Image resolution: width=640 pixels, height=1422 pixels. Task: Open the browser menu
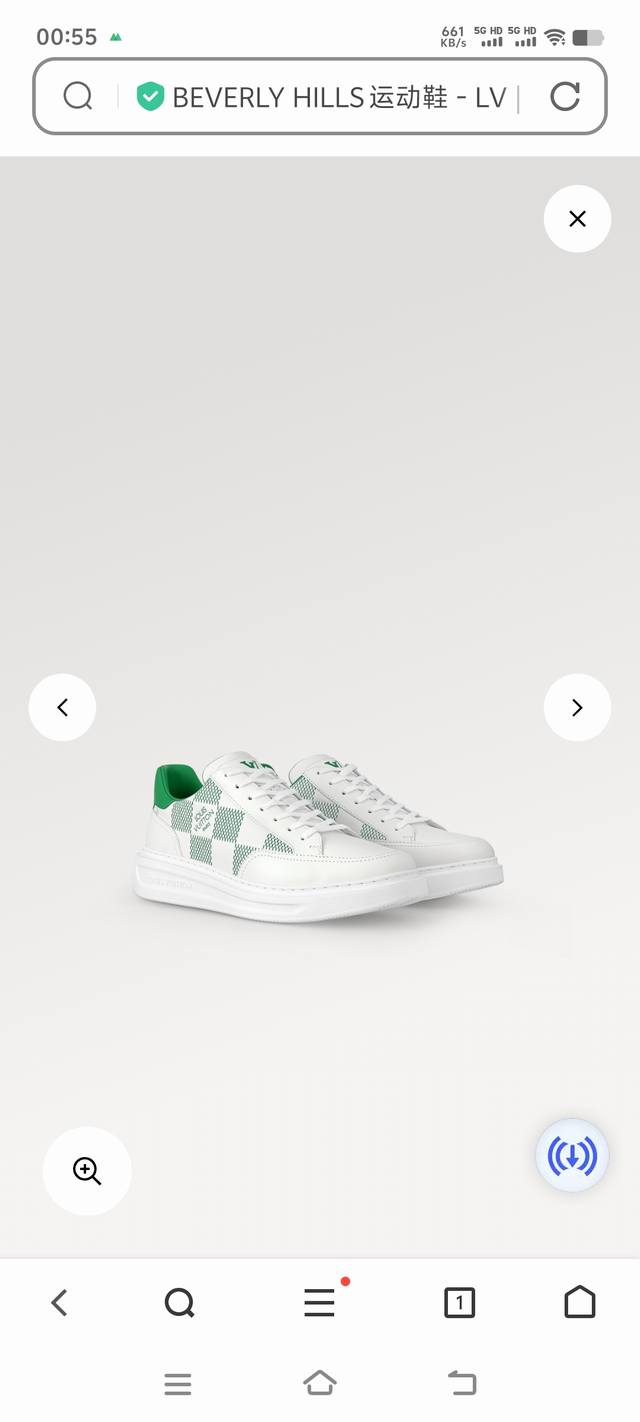pos(319,1302)
